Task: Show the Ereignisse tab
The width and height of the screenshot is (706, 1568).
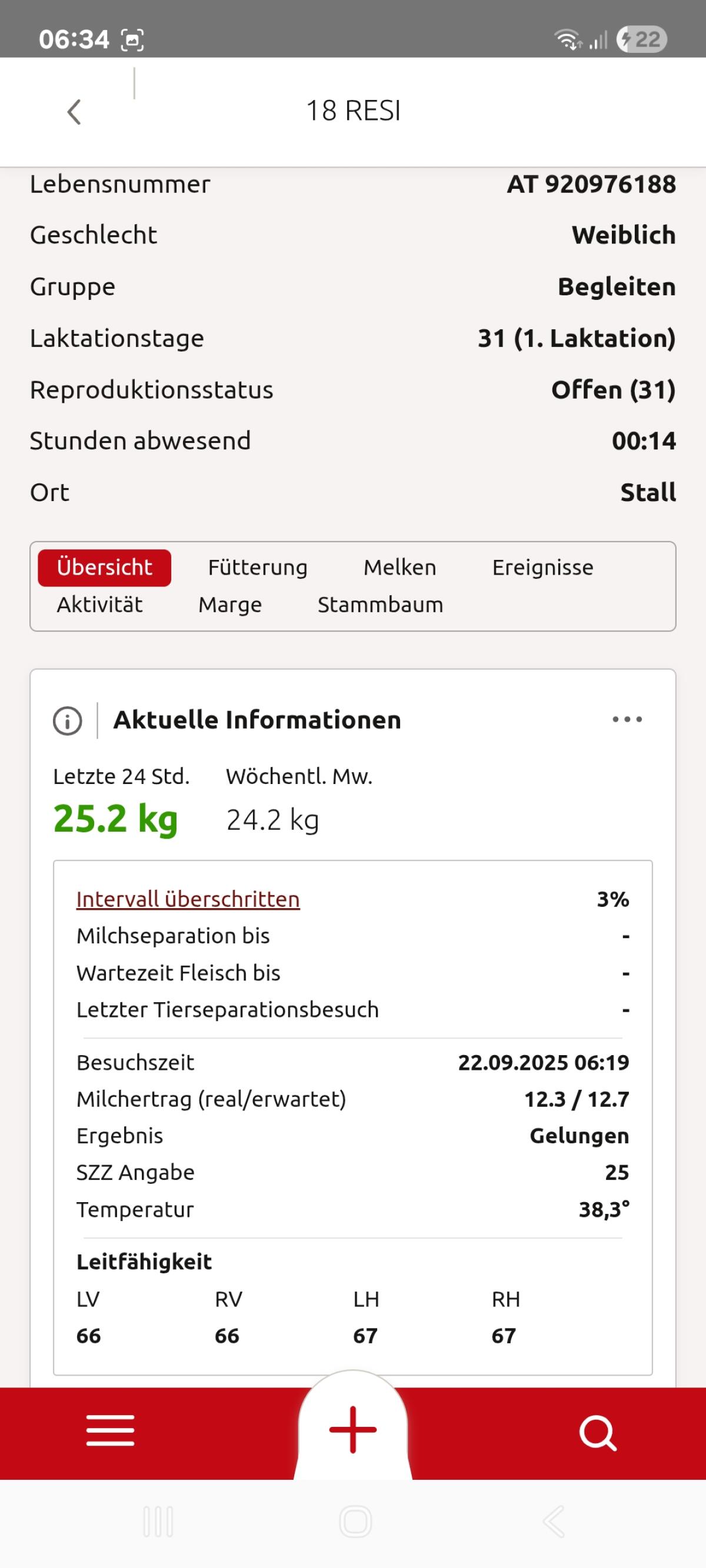Action: pyautogui.click(x=542, y=568)
